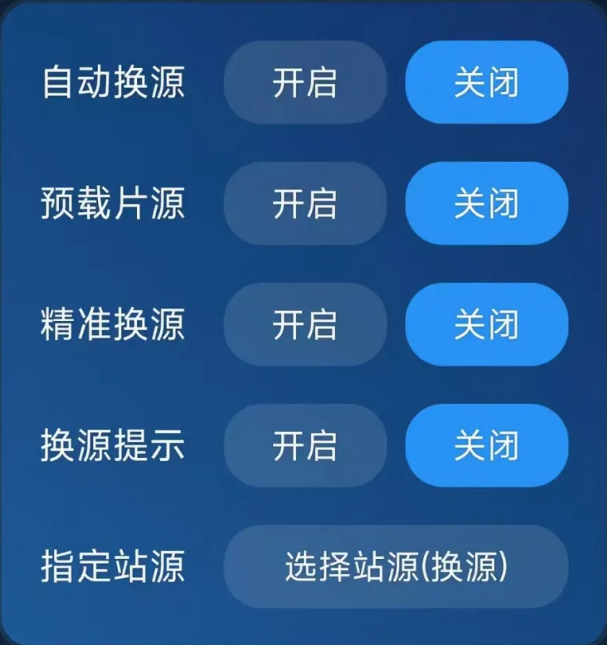Choose 关闭 for 预载片源

[486, 204]
